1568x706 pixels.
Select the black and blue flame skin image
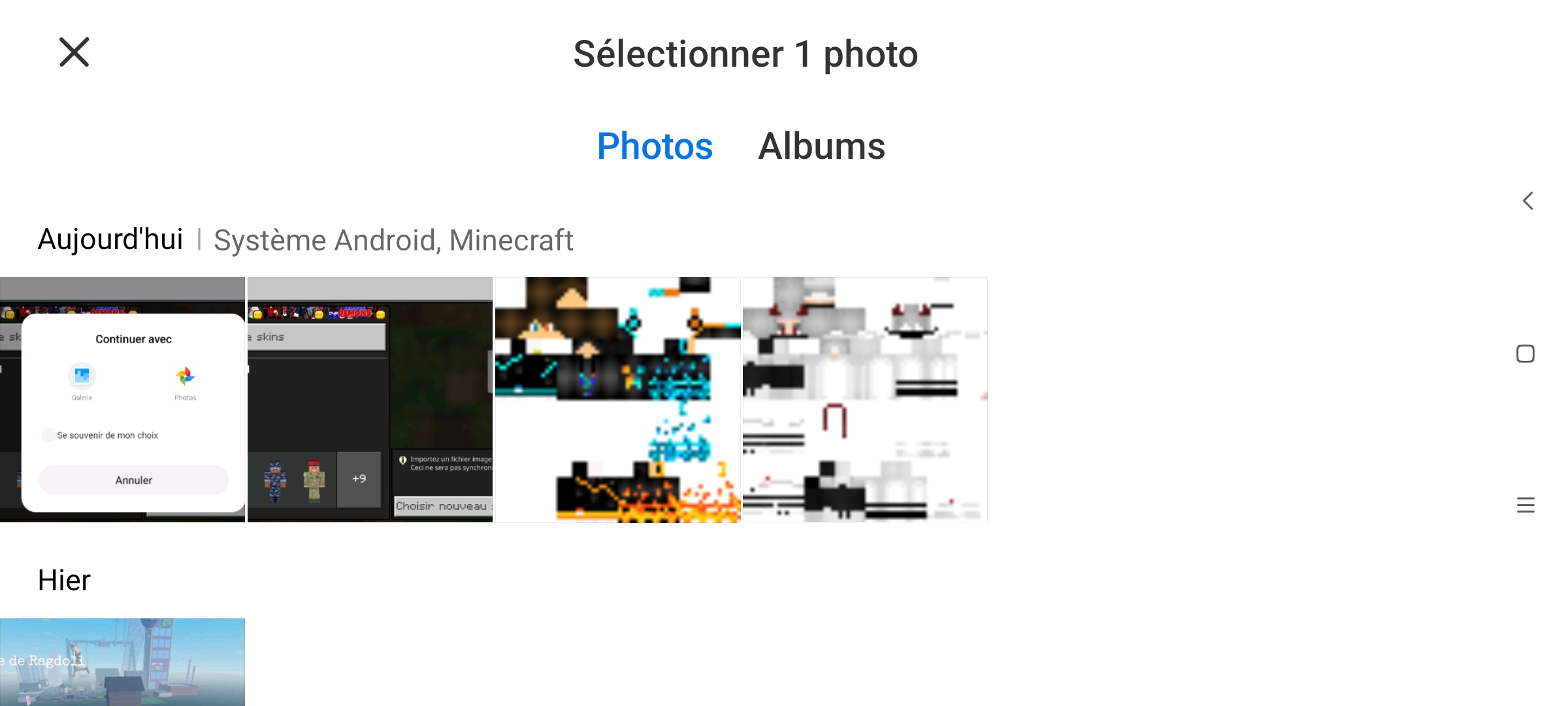click(x=617, y=399)
